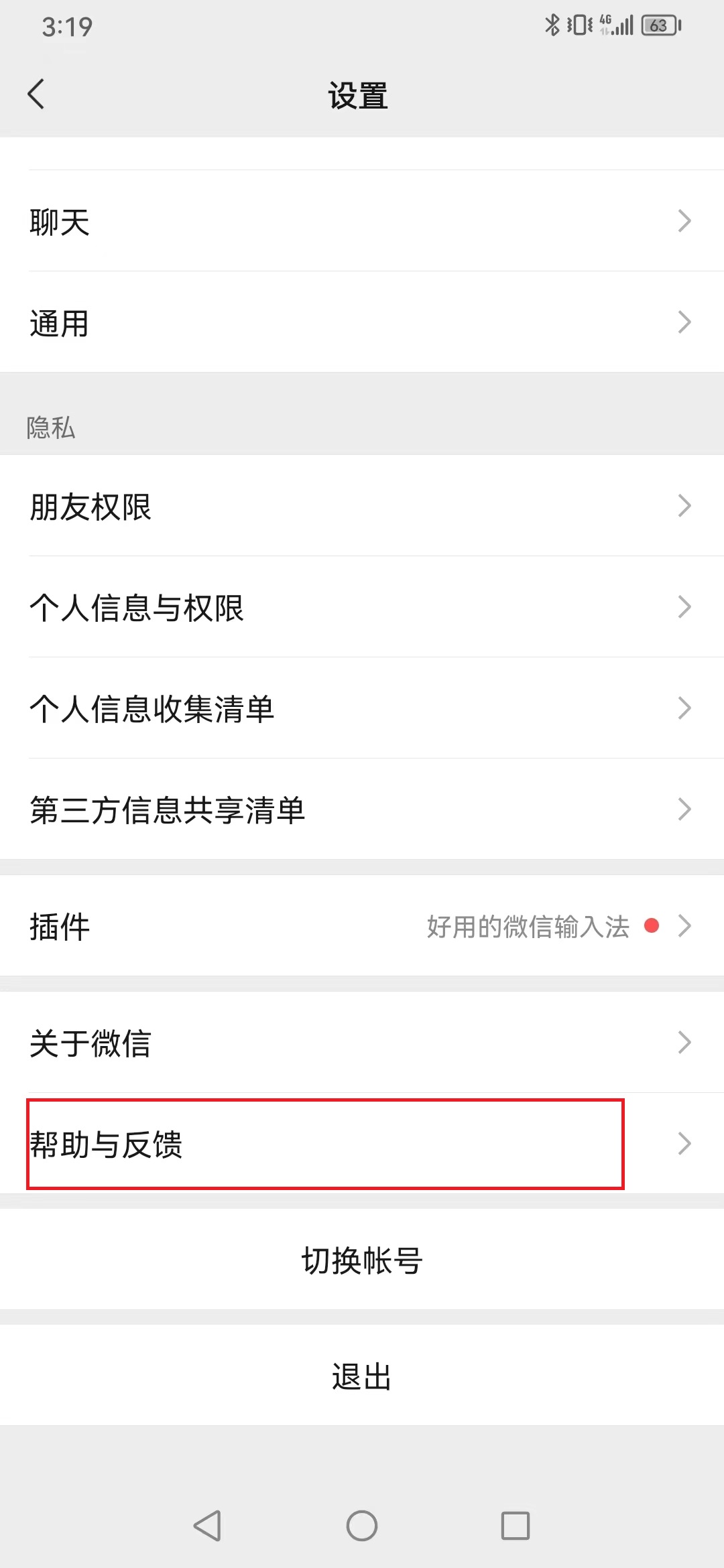This screenshot has height=1568, width=724.
Task: Tap the Bluetooth icon in status bar
Action: tap(552, 24)
